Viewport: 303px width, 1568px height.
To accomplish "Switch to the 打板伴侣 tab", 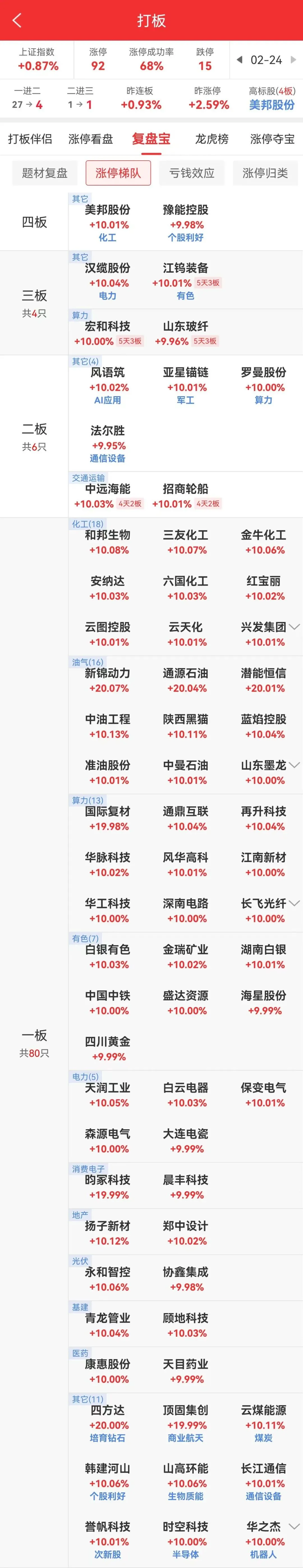I will pyautogui.click(x=30, y=139).
